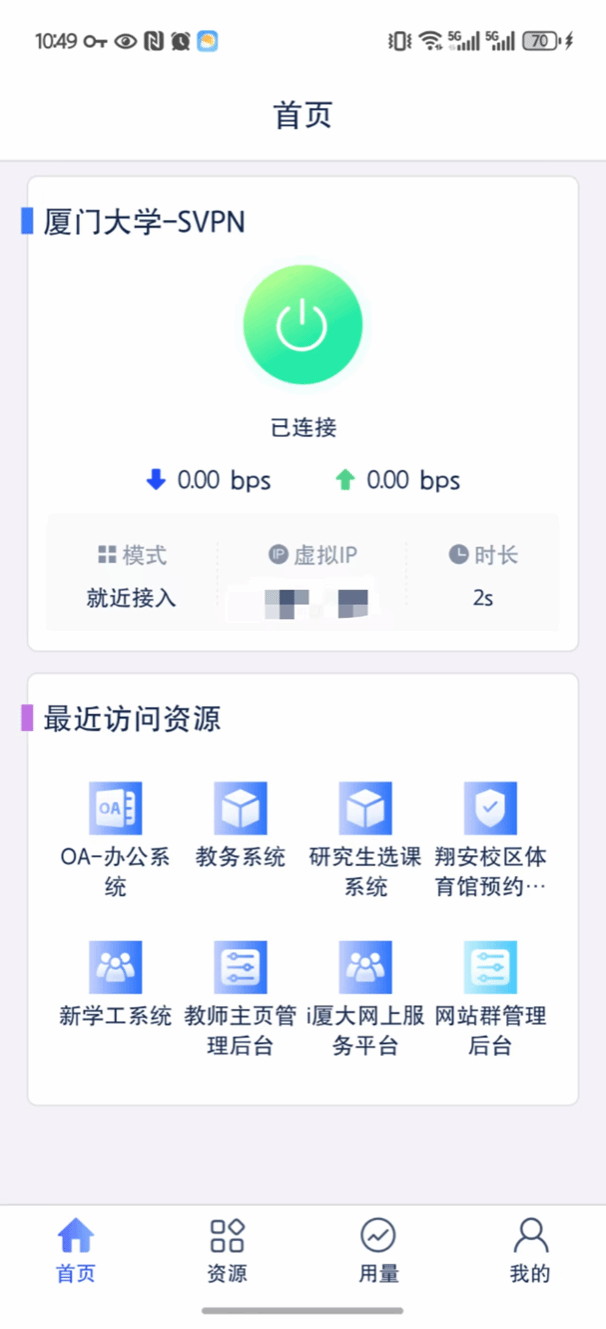The height and width of the screenshot is (1329, 606).
Task: Open 翔安校区体育馆预约 resource
Action: [x=490, y=840]
